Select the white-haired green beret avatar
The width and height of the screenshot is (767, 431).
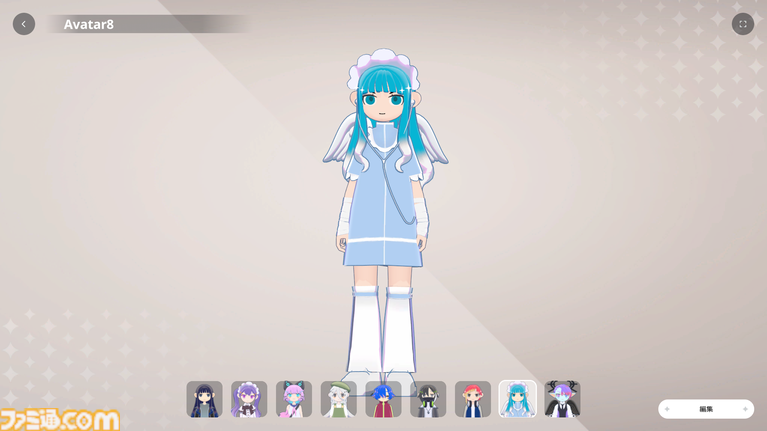339,399
